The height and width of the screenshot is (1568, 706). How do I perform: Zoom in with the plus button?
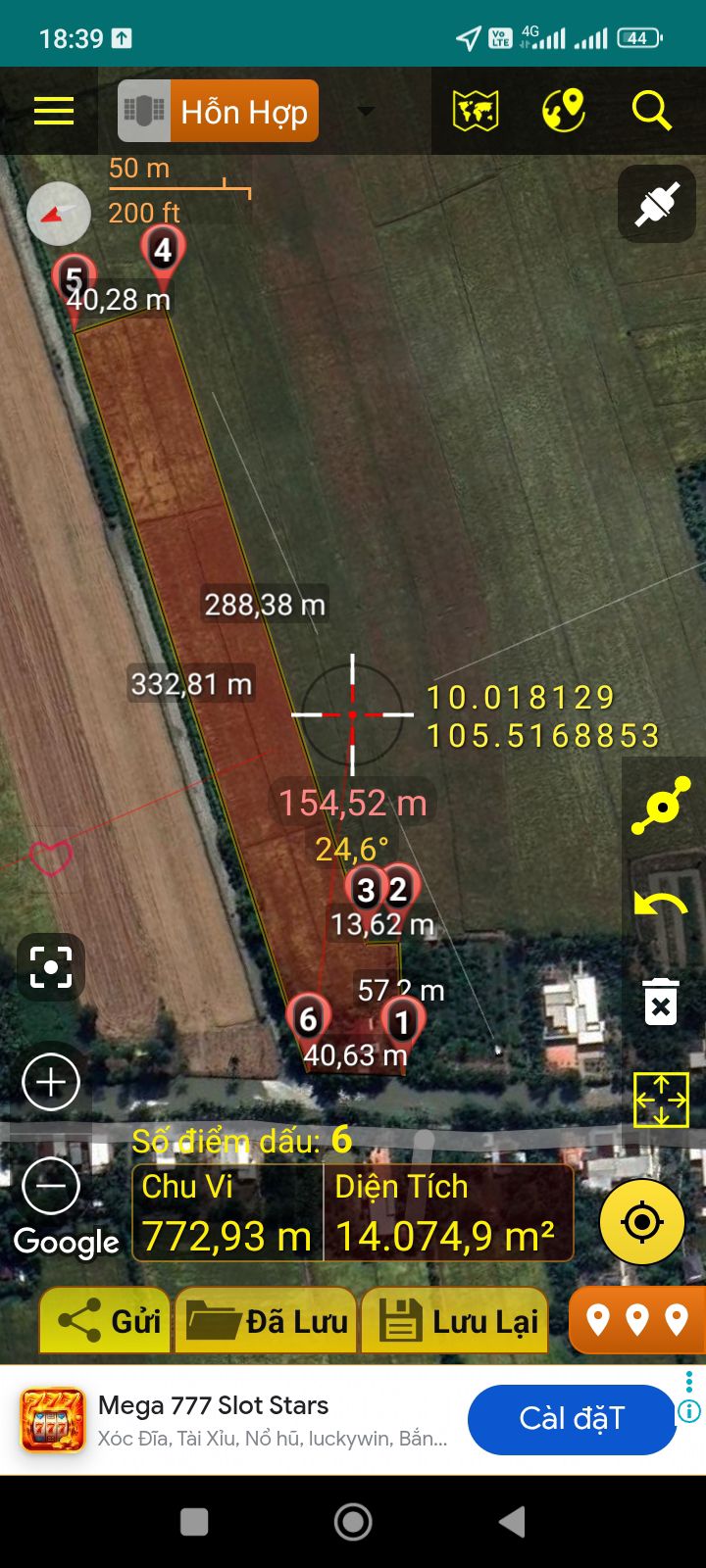[x=51, y=1082]
